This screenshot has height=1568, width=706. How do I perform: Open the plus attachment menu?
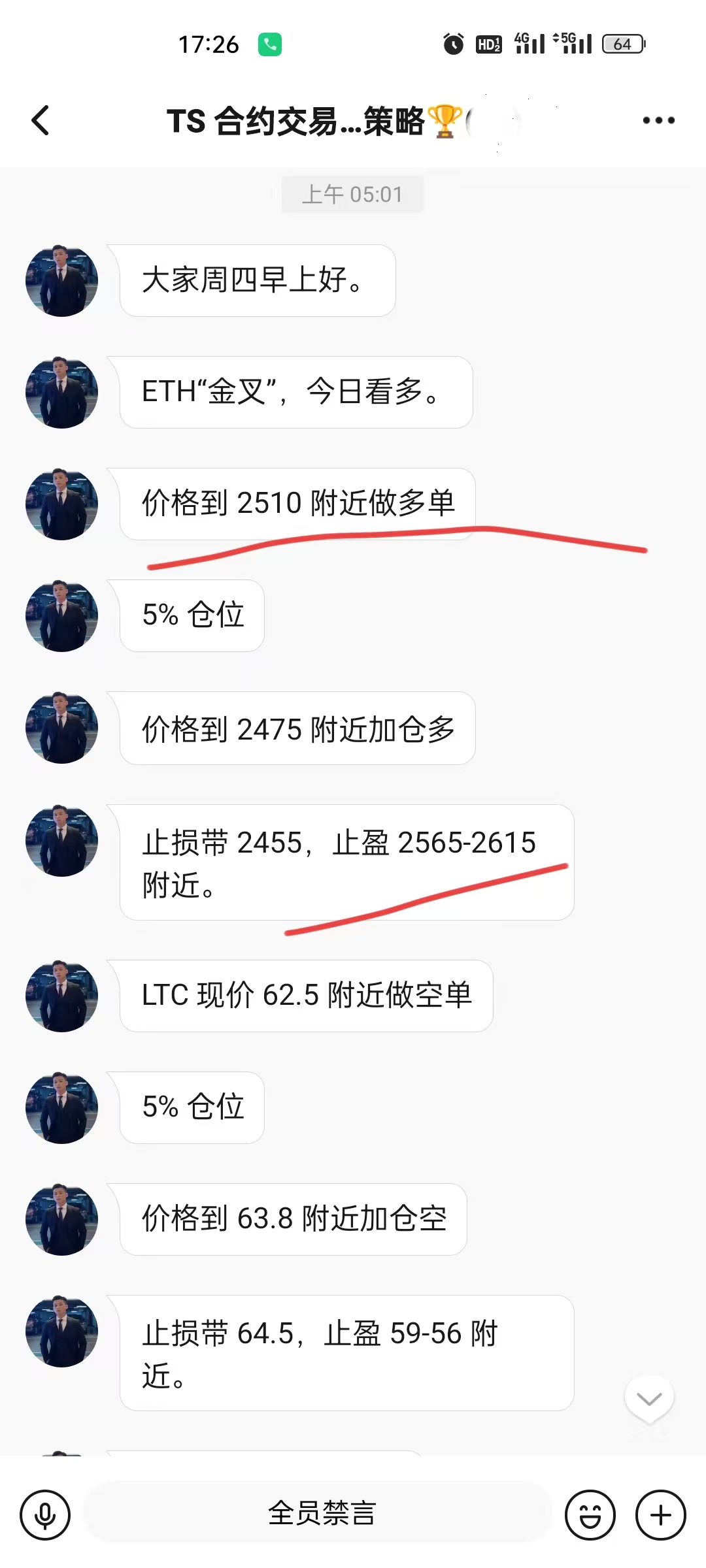click(661, 1514)
